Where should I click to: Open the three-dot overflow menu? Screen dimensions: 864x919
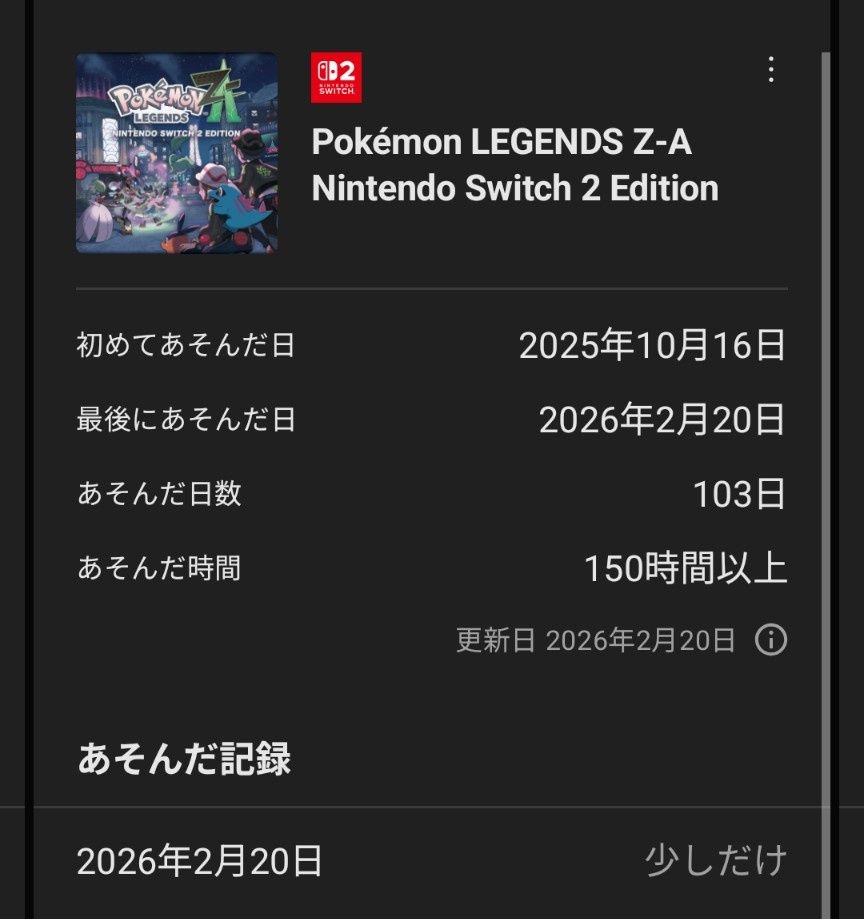770,70
